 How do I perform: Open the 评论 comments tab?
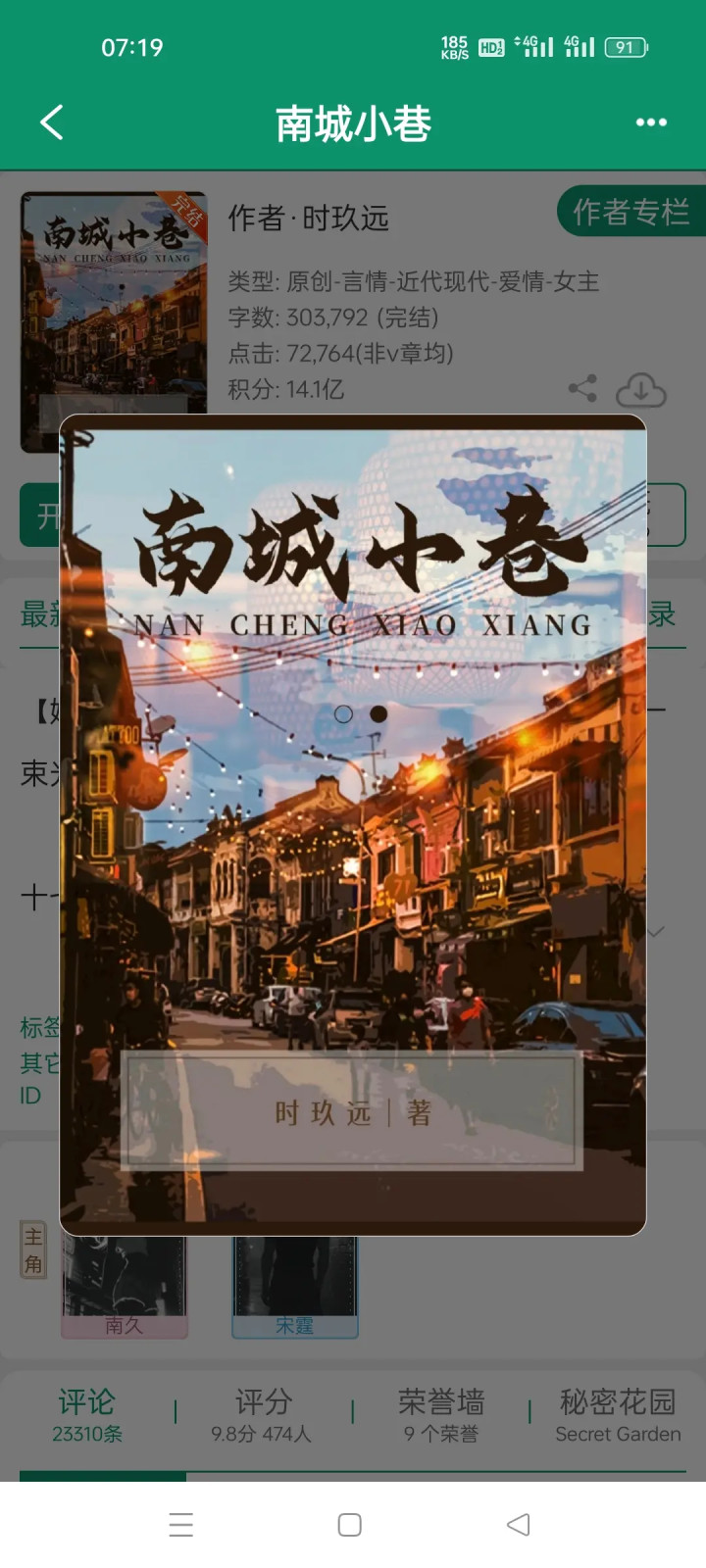coord(87,1415)
